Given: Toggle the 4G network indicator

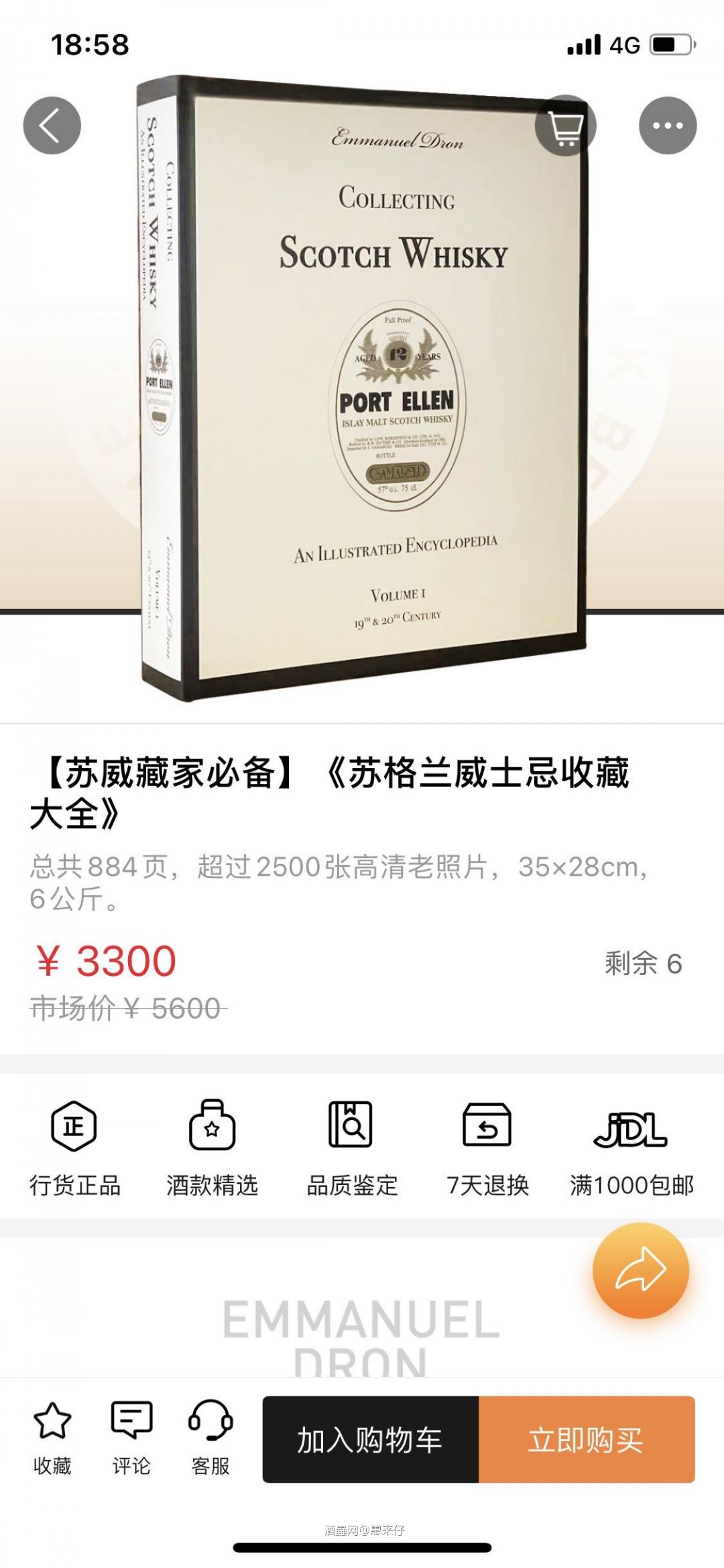Looking at the screenshot, I should 620,46.
